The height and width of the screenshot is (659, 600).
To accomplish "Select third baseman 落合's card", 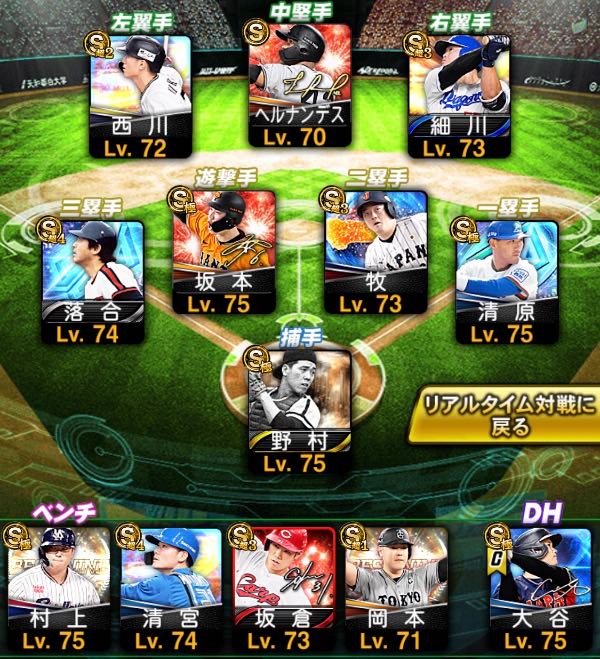I will click(x=93, y=282).
